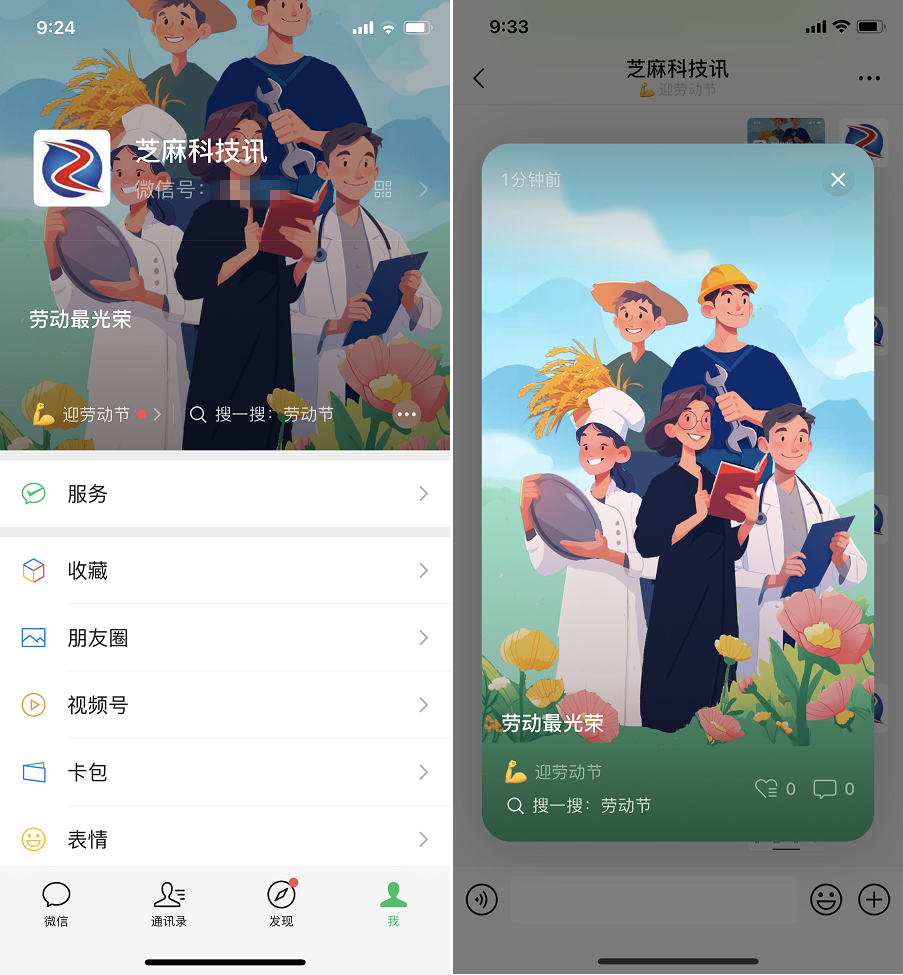Switch to the 通讯录 contacts tab

tap(169, 904)
